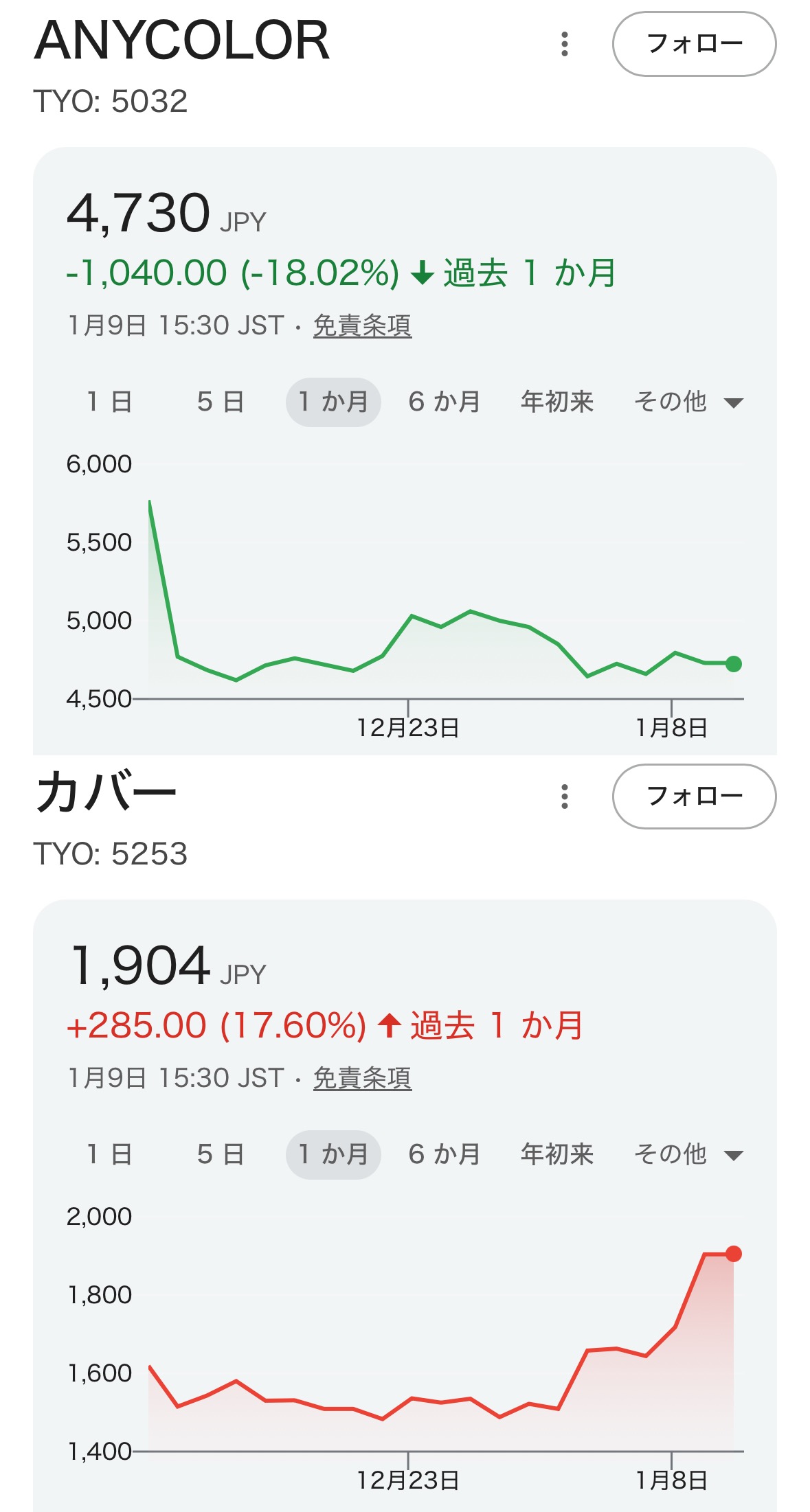Select 1 か月 range on ANYCOLOR chart
810x1512 pixels.
coord(333,402)
